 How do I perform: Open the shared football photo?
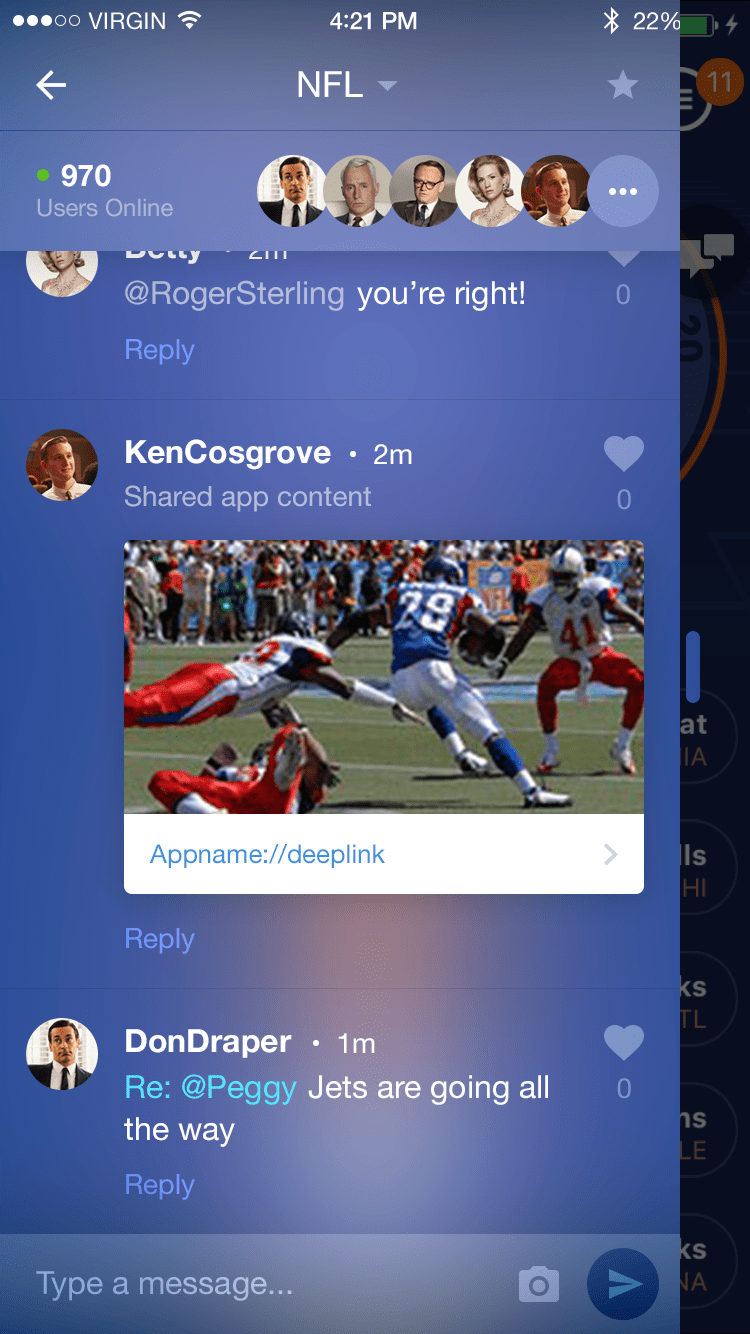pyautogui.click(x=384, y=677)
